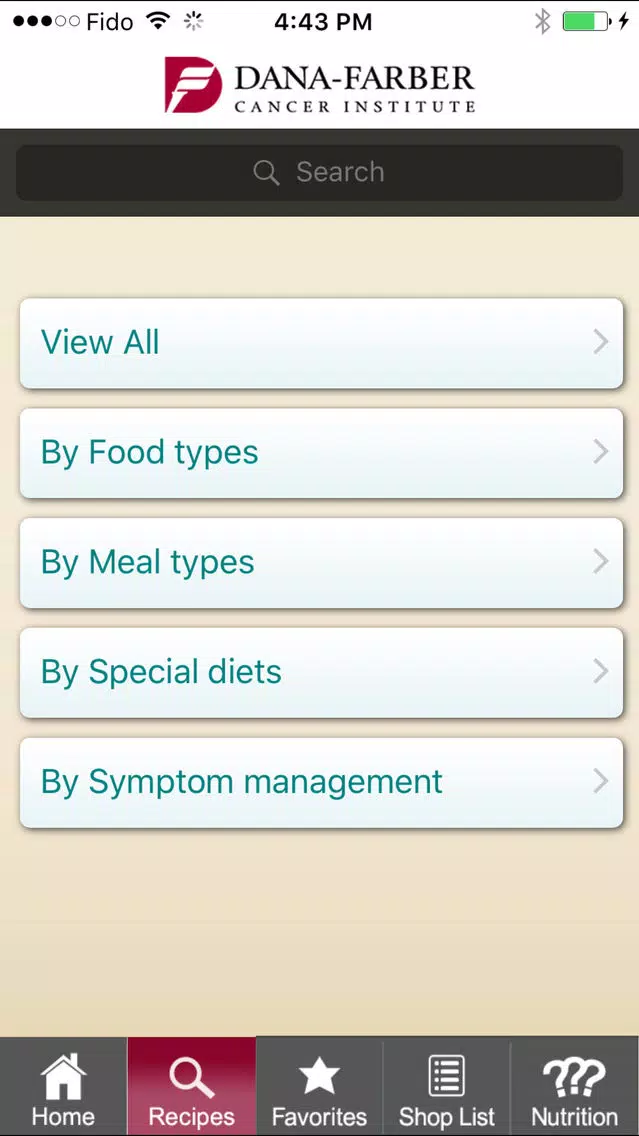Switch to the Nutrition tab
The height and width of the screenshot is (1136, 639).
575,1087
